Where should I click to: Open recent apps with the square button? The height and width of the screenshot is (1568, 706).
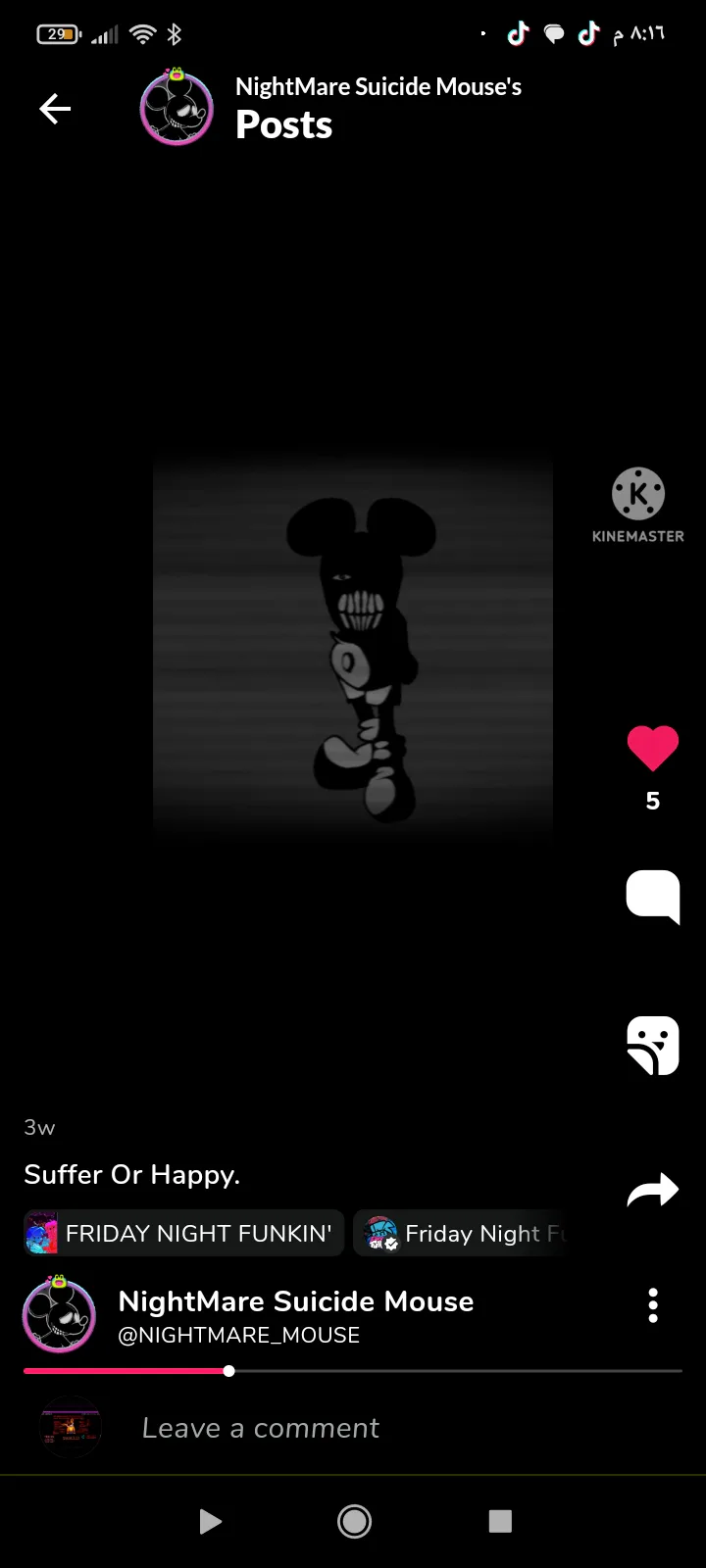(500, 1521)
